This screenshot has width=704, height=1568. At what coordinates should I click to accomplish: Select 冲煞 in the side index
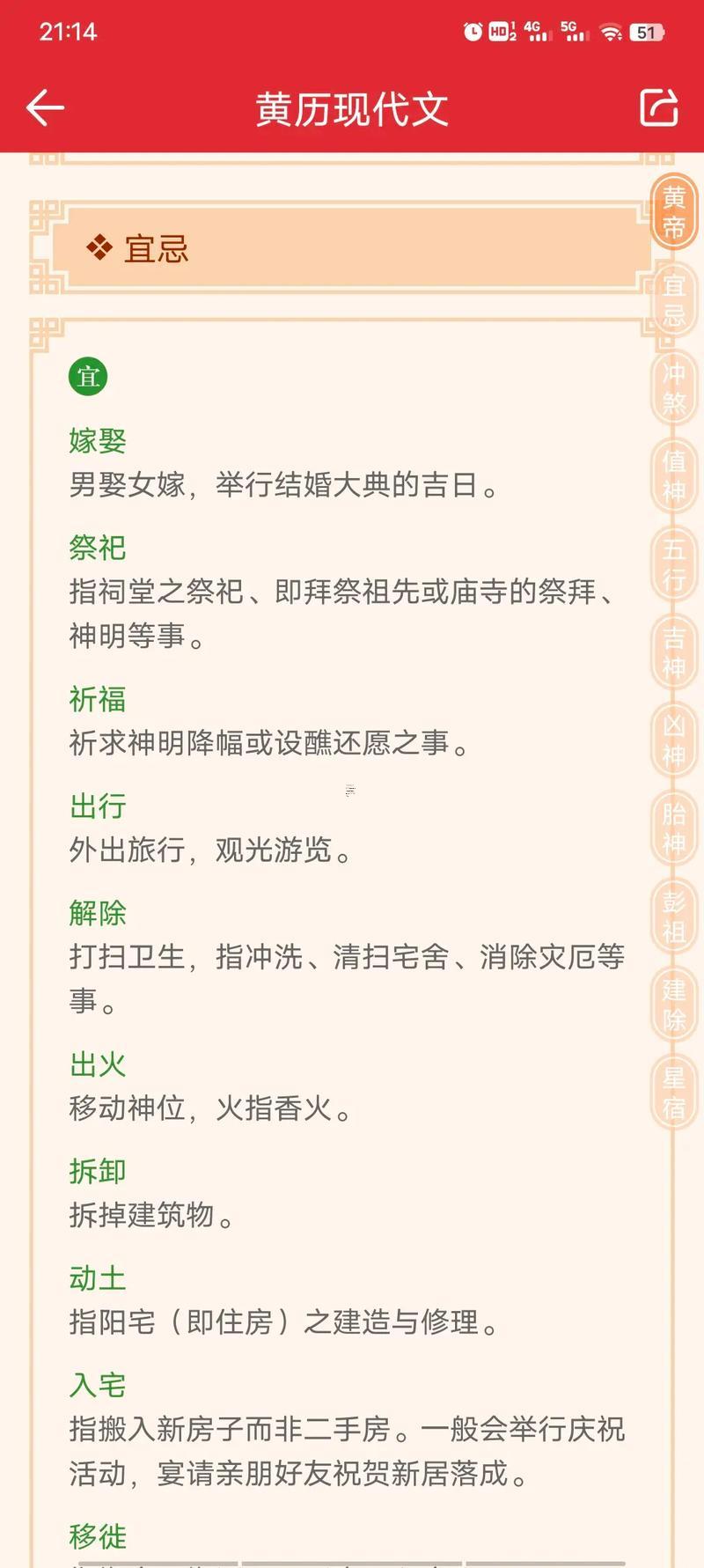pos(674,388)
